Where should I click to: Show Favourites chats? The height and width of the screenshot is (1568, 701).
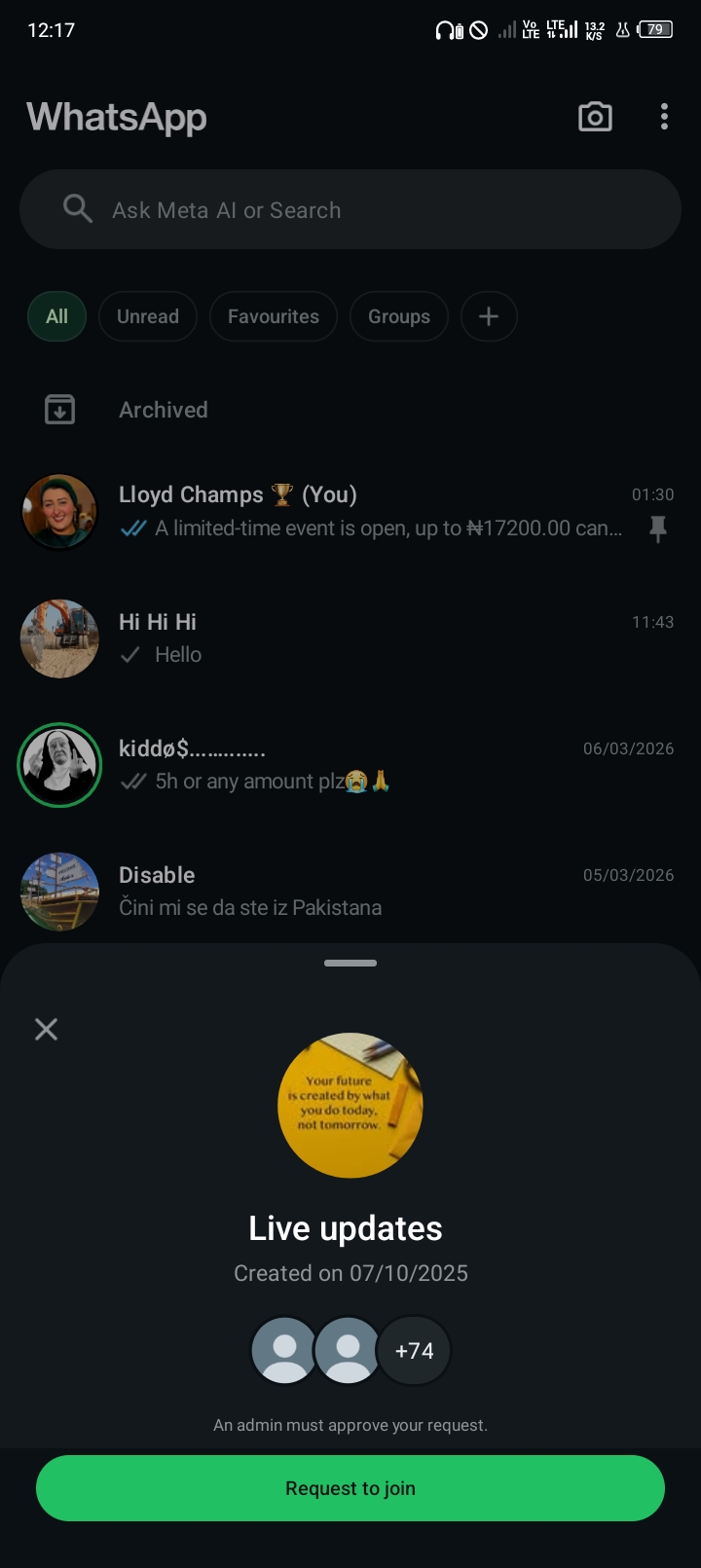274,316
